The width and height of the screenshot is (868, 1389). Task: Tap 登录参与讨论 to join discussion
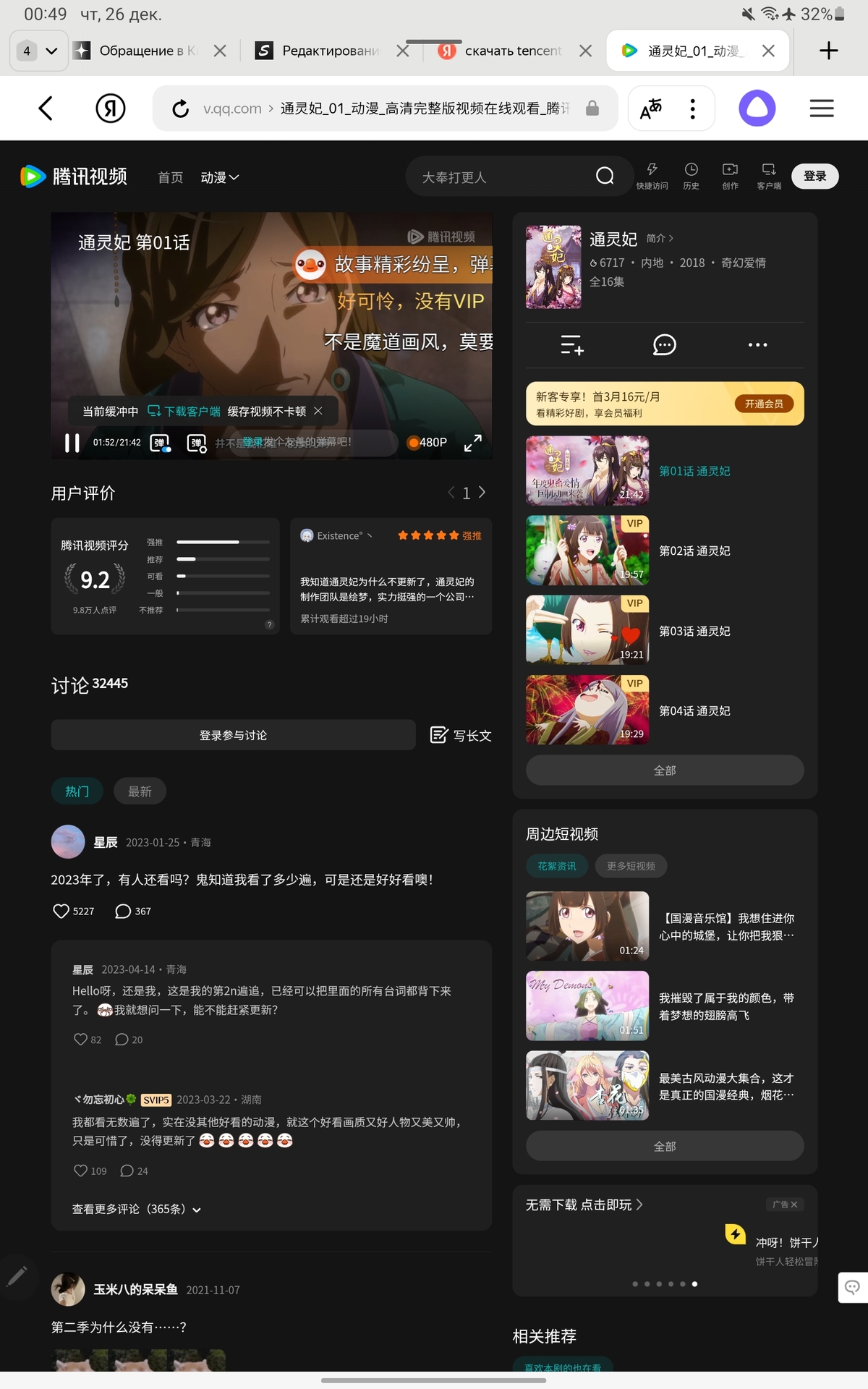(x=233, y=735)
